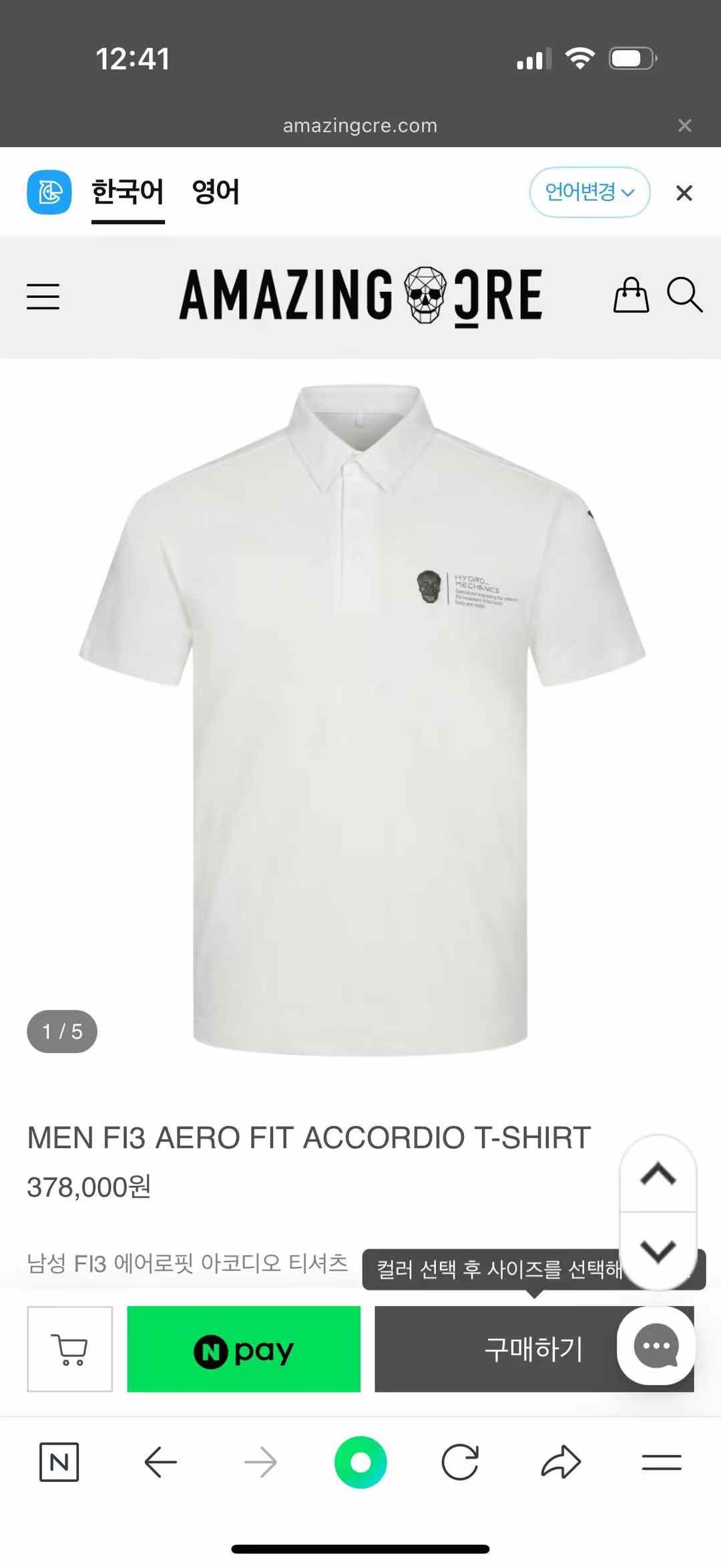Switch translation to 영어 tab

[x=215, y=192]
